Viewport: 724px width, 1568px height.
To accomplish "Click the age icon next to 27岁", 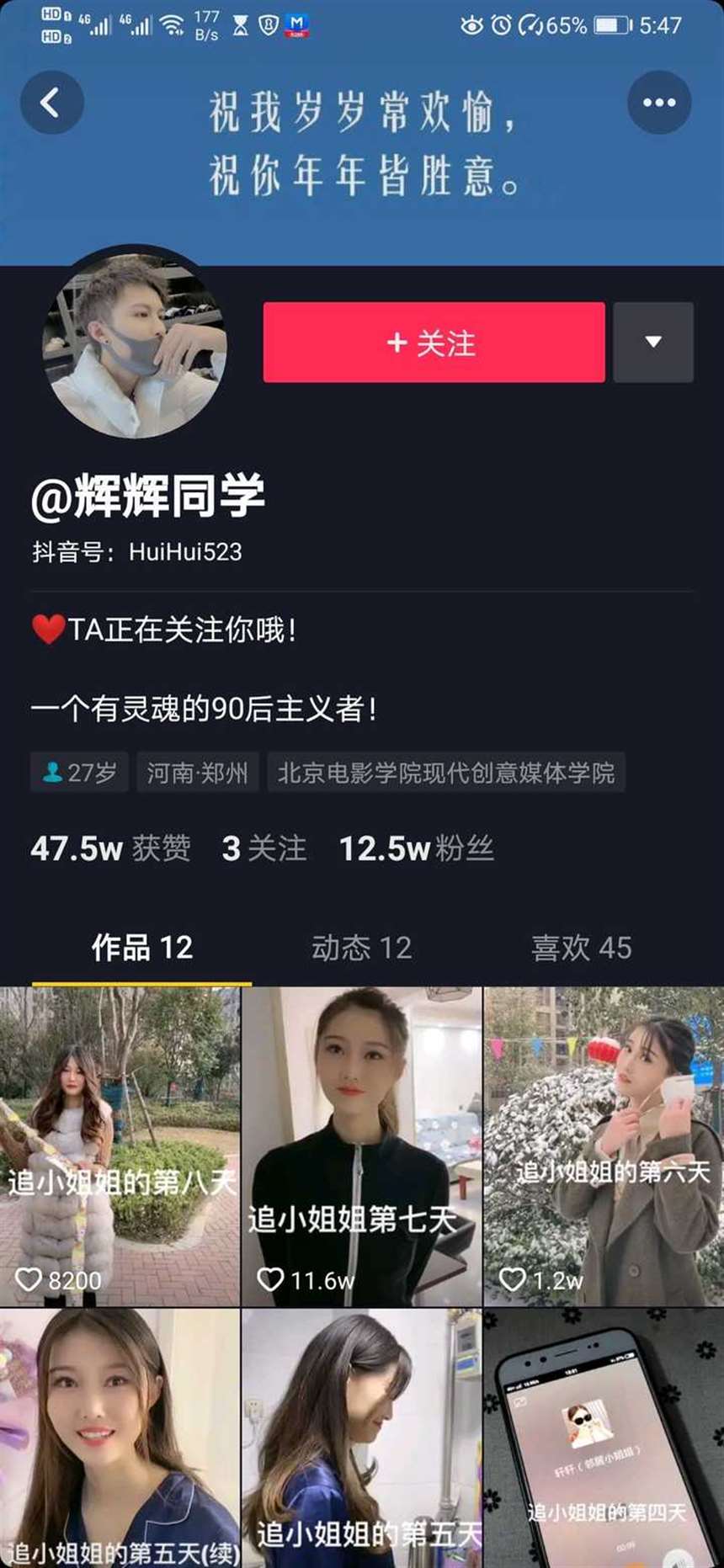I will pyautogui.click(x=53, y=772).
